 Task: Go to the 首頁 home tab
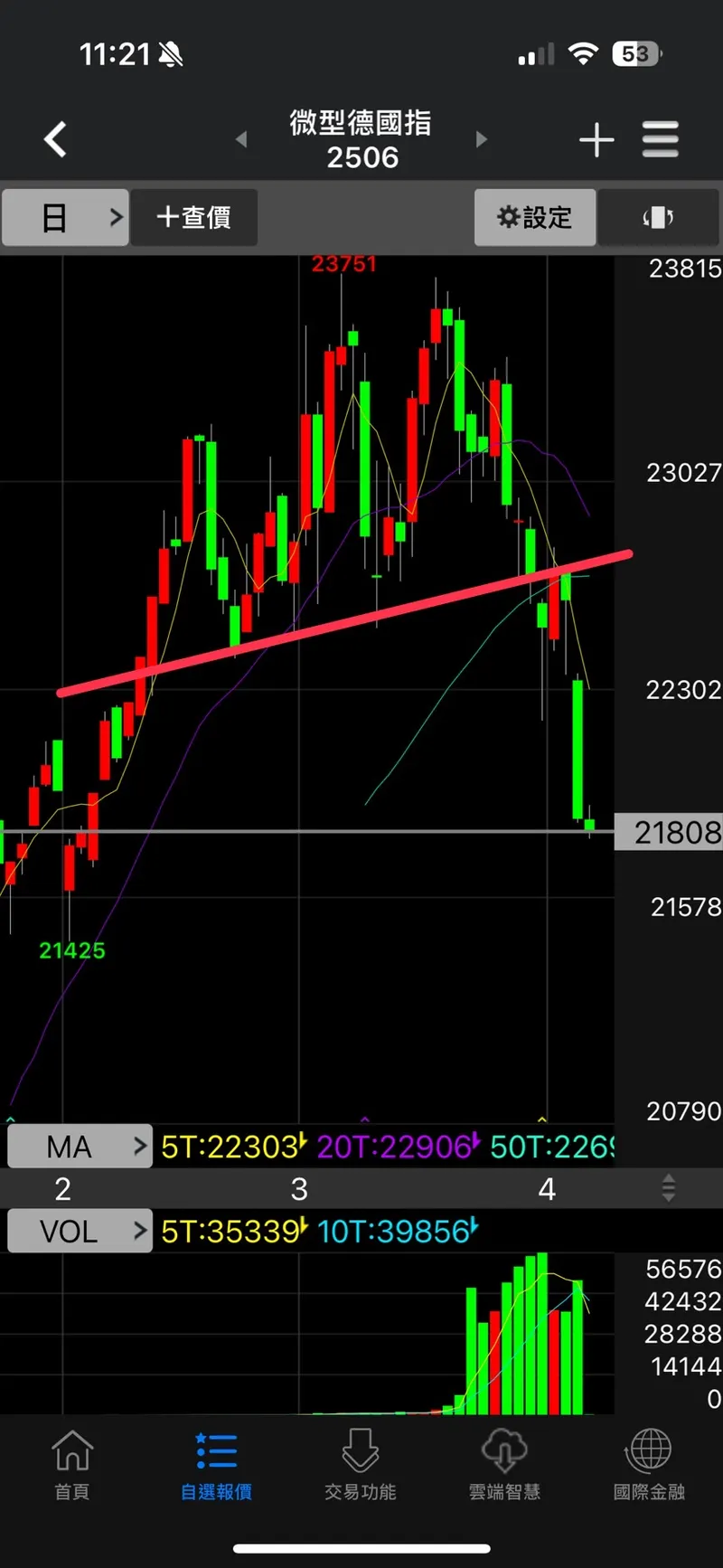[x=72, y=1465]
